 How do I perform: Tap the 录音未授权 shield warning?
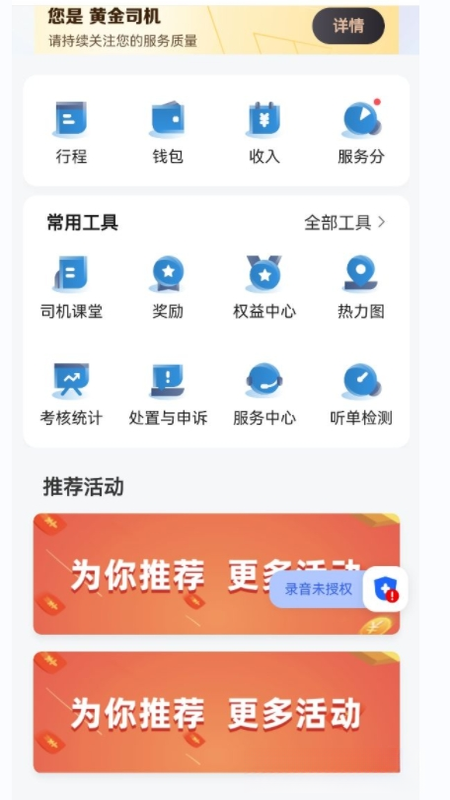pyautogui.click(x=339, y=589)
